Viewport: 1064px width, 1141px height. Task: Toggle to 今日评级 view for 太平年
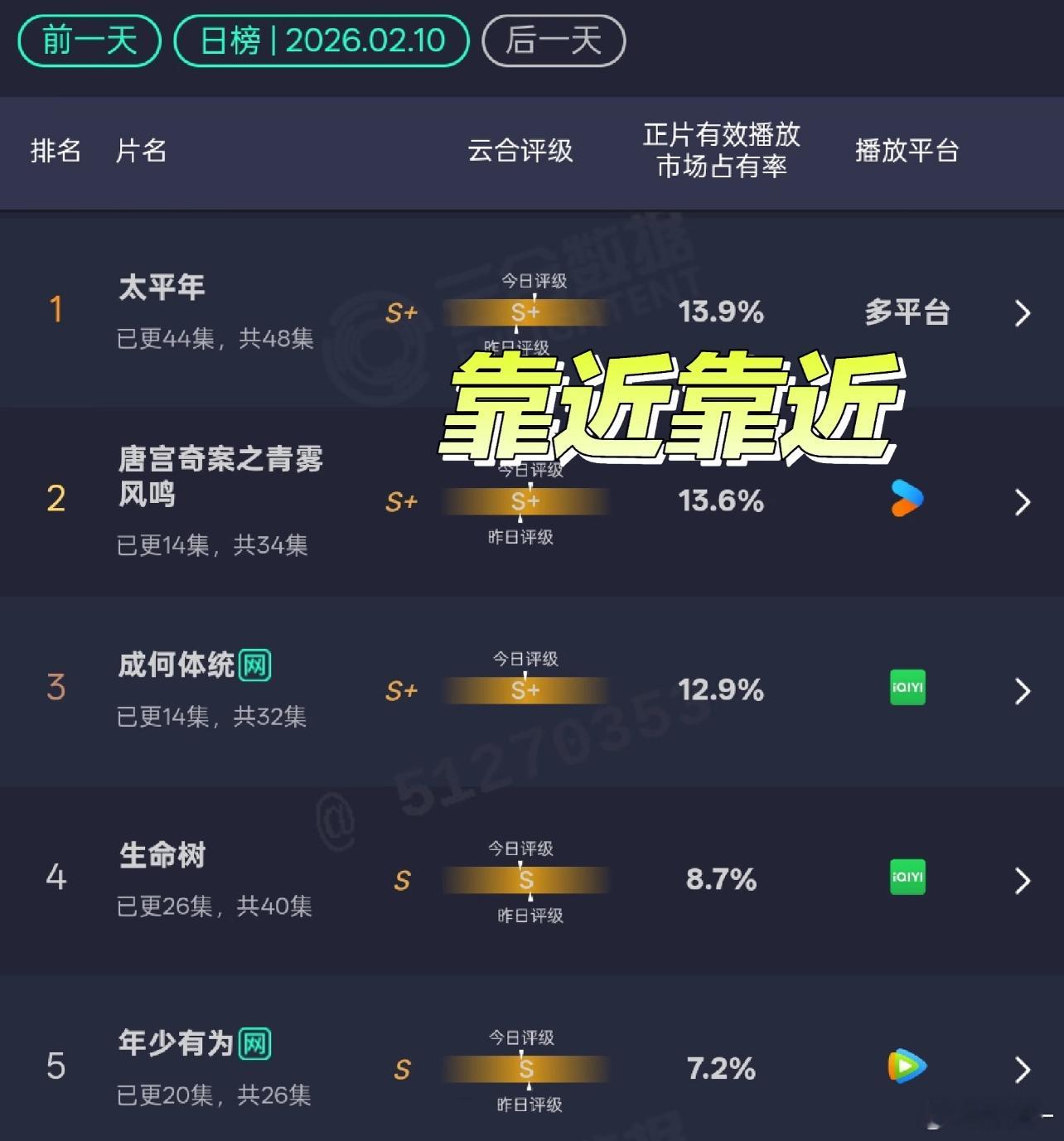click(535, 280)
